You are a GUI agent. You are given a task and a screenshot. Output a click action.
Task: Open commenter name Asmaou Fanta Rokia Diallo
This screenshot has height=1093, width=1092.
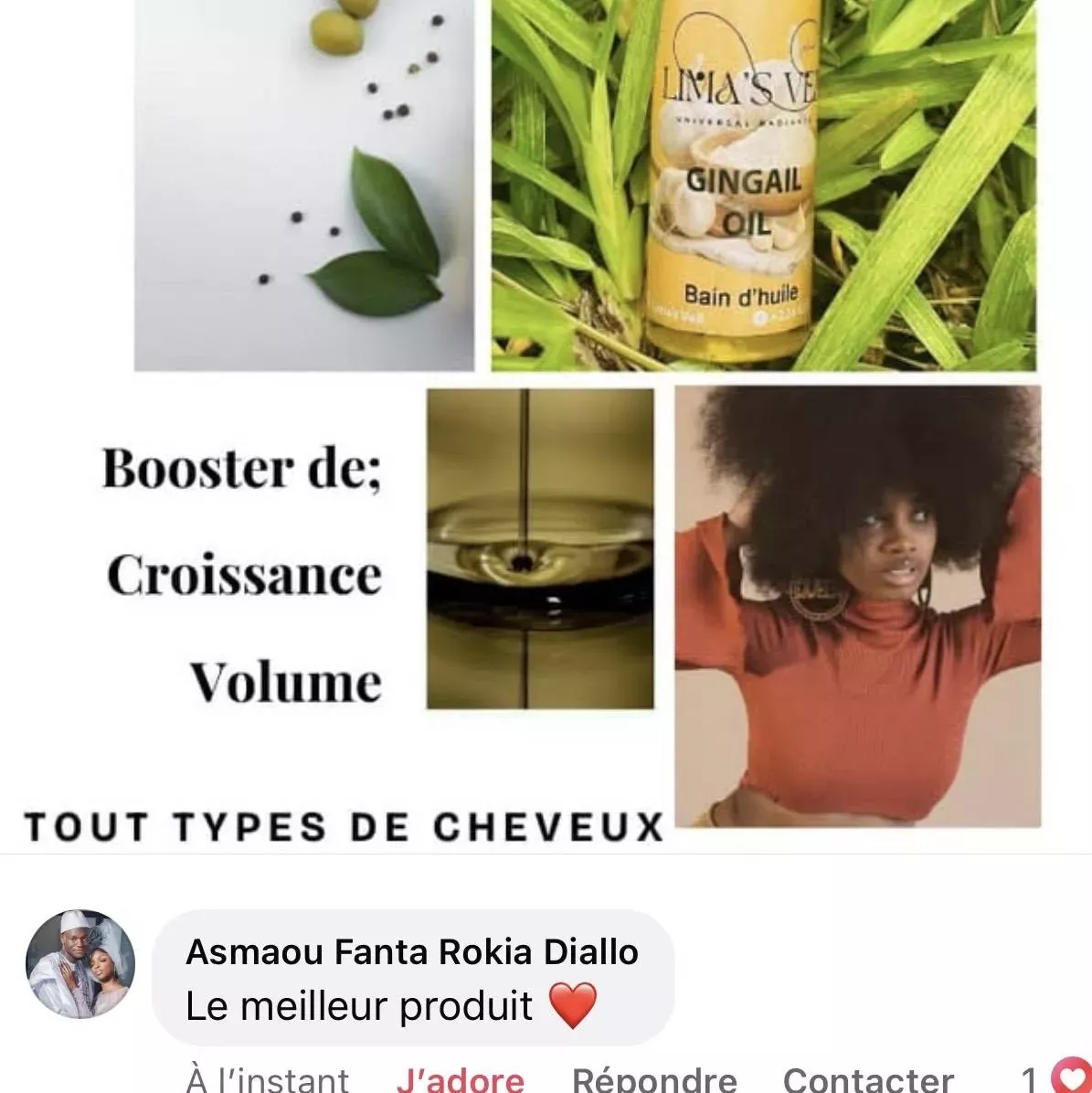pos(412,952)
